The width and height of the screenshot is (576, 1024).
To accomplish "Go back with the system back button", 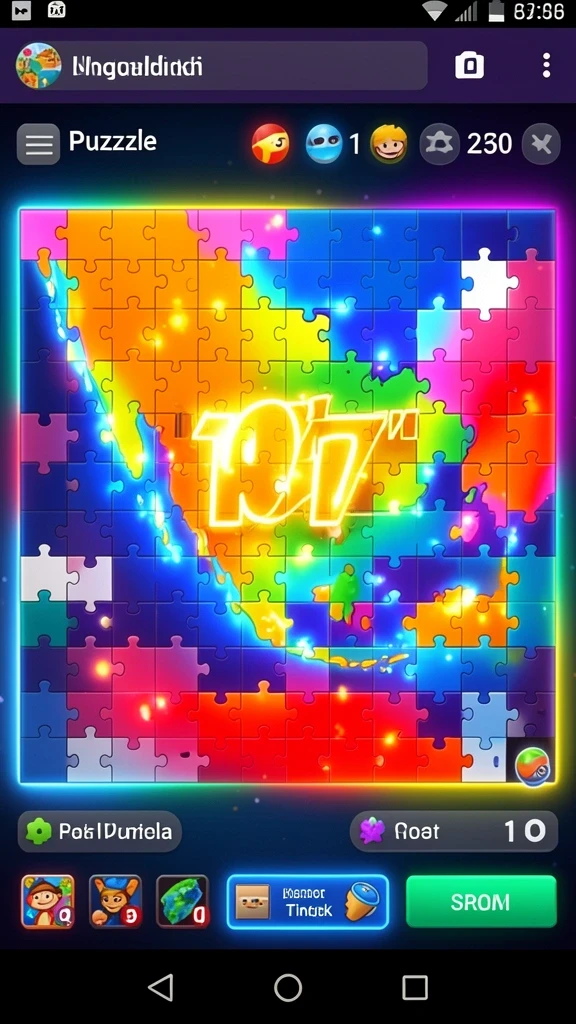I will (161, 987).
